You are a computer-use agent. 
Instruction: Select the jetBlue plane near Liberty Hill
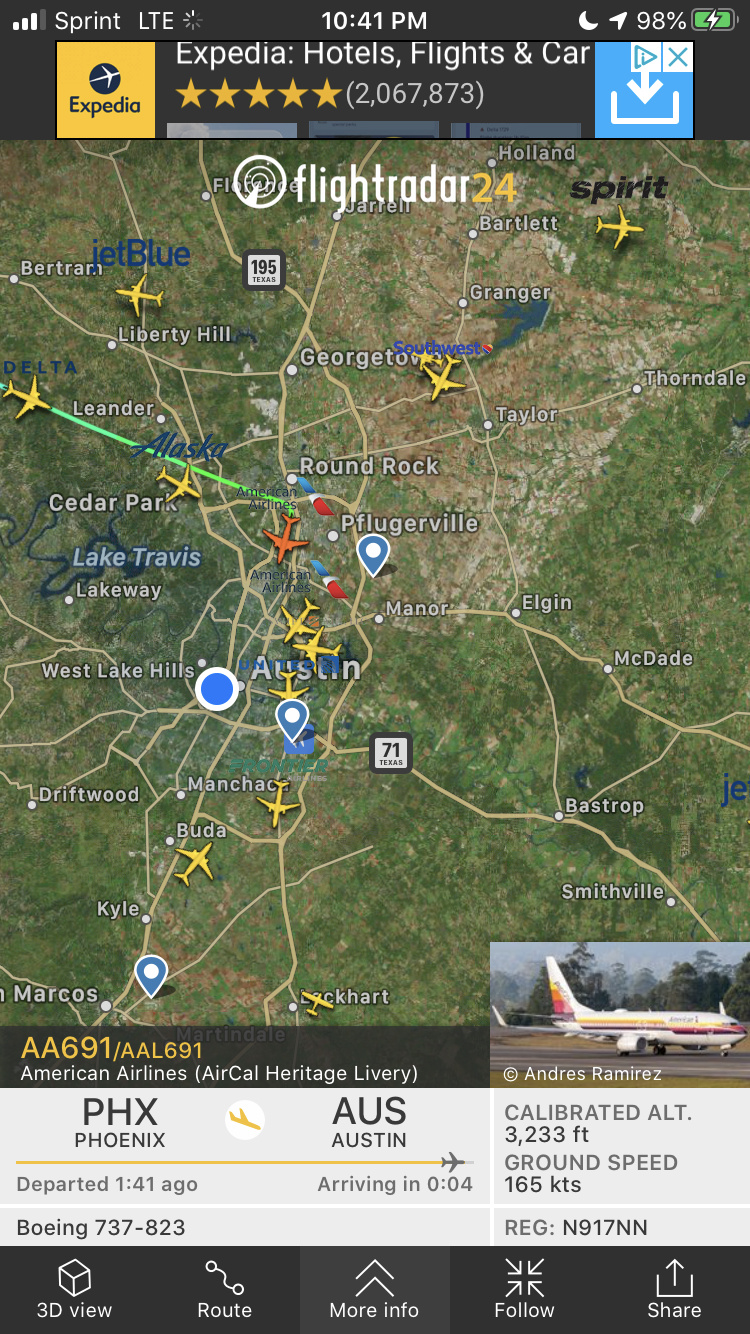coord(139,295)
